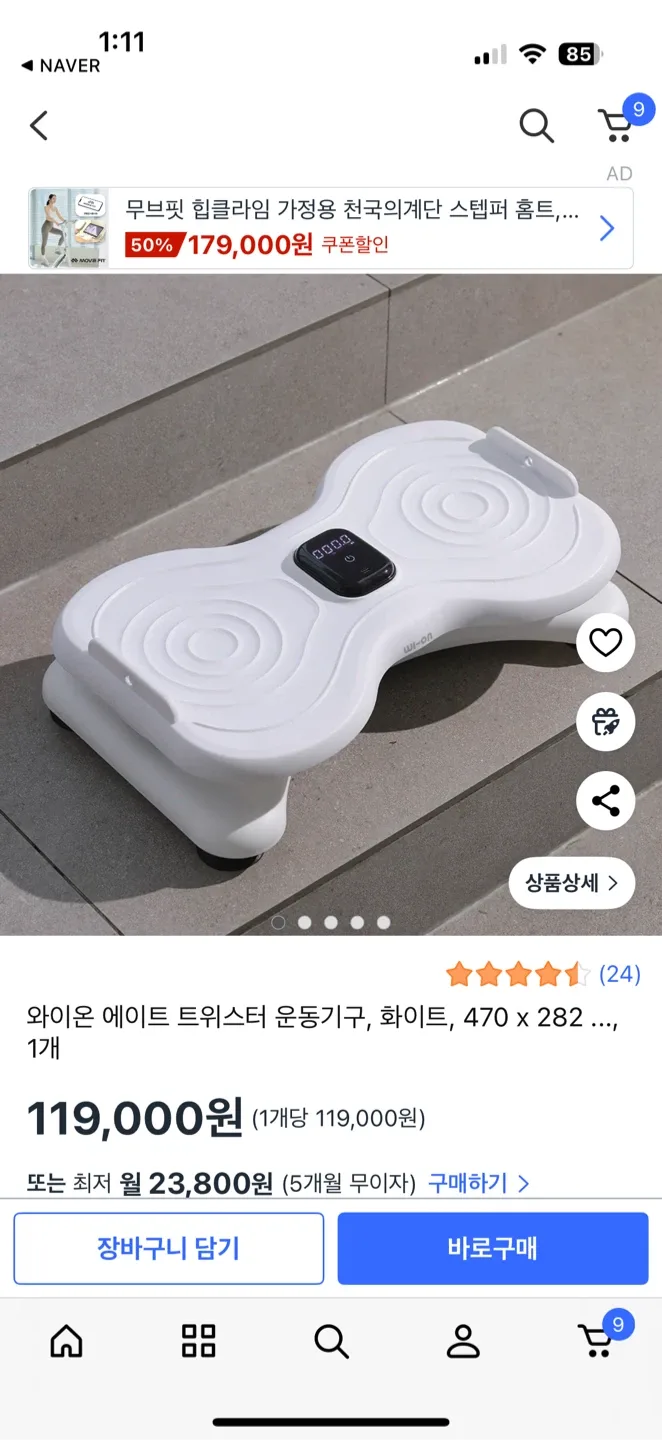Viewport: 662px width, 1440px height.
Task: Tap 바로구매 to buy now
Action: pyautogui.click(x=492, y=1248)
